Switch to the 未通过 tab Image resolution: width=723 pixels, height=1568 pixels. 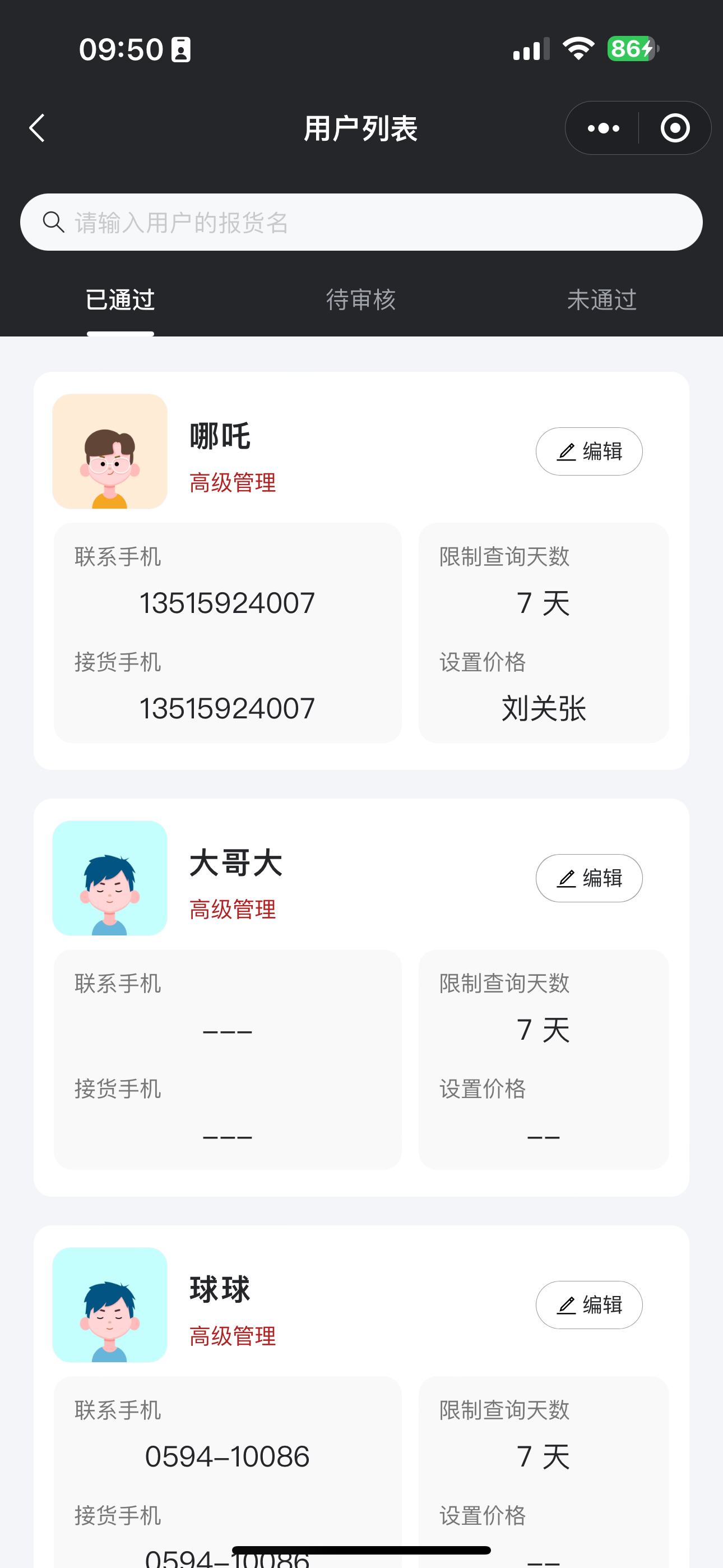coord(601,299)
